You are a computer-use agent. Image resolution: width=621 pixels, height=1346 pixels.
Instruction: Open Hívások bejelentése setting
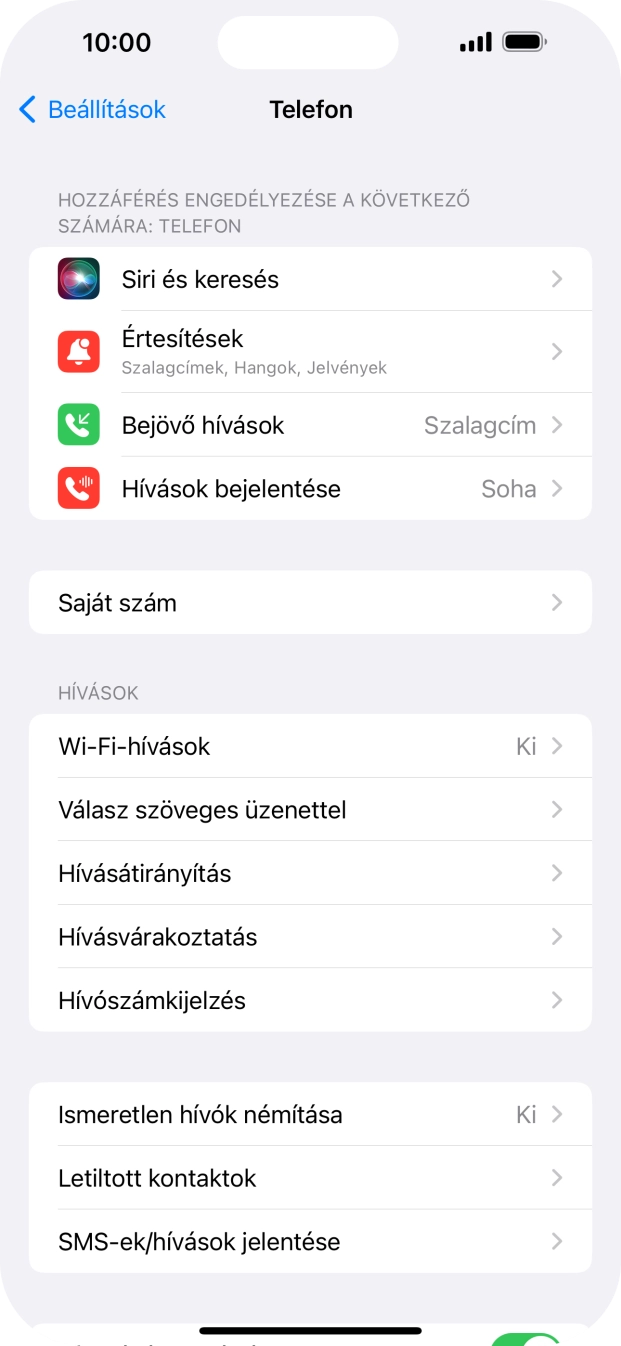pyautogui.click(x=310, y=489)
